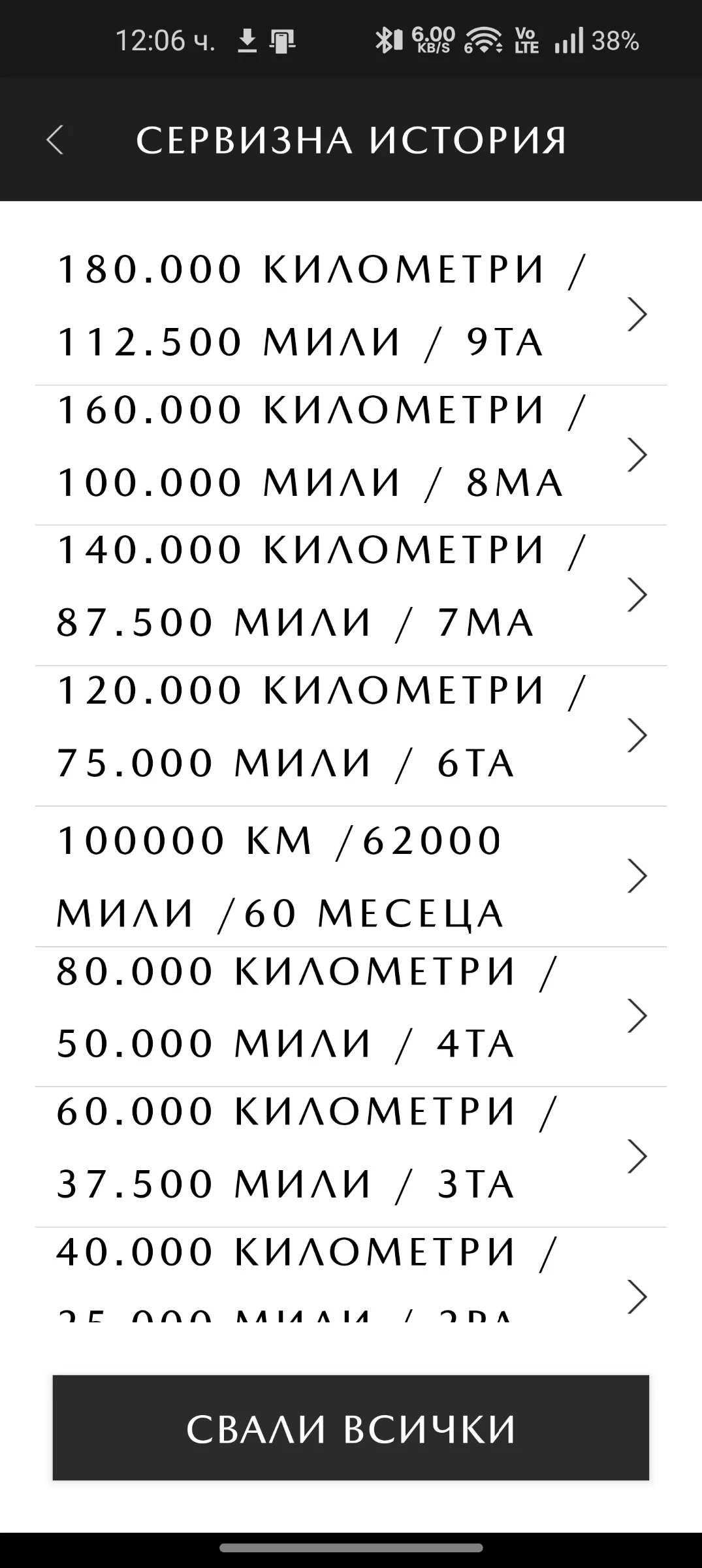Select the 40.000 километри service entry
Viewport: 702px width, 1568px height.
[350, 1281]
